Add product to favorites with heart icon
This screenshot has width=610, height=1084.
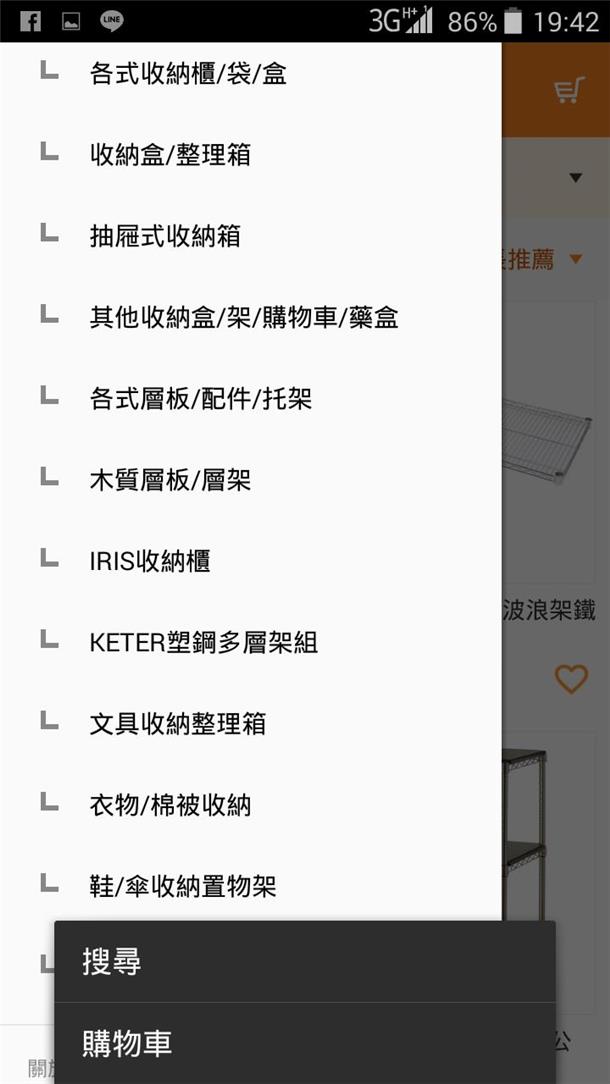(x=571, y=679)
